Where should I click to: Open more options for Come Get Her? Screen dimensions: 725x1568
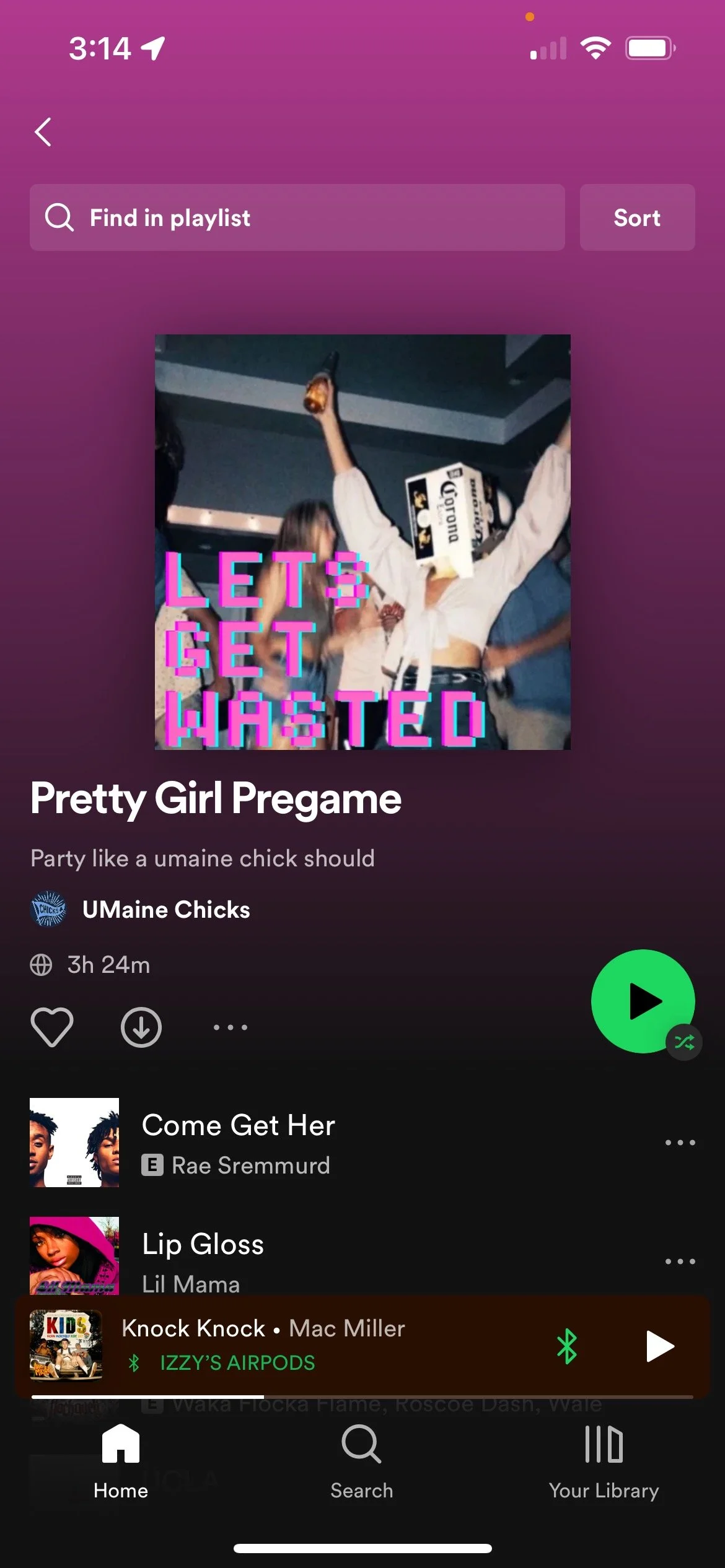pyautogui.click(x=680, y=1143)
